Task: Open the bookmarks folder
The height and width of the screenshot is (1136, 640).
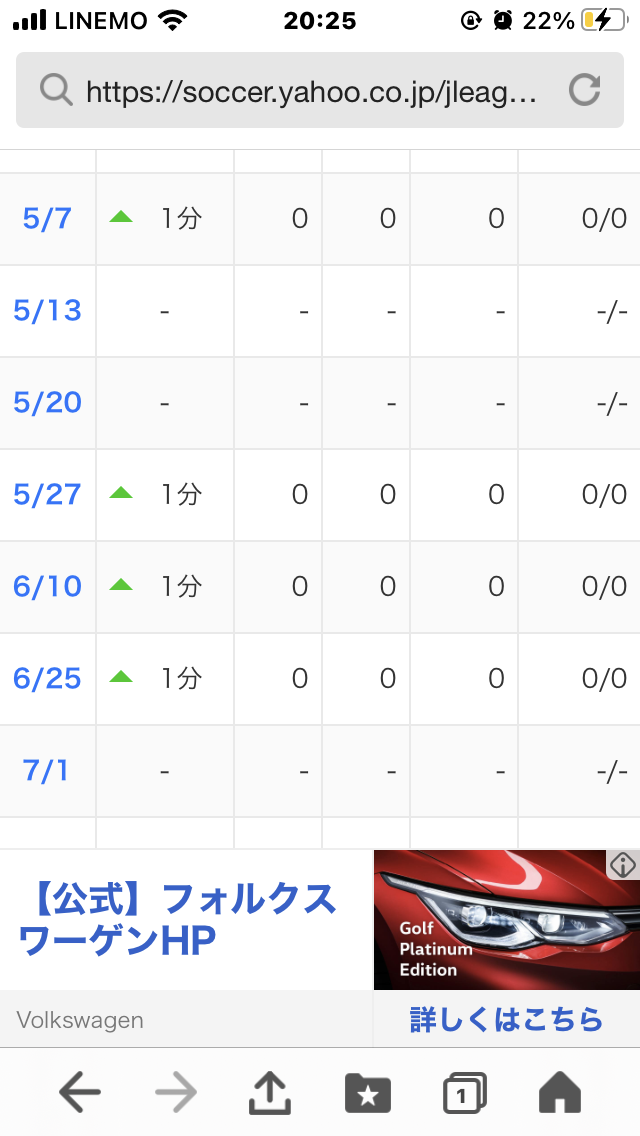Action: coord(367,1093)
